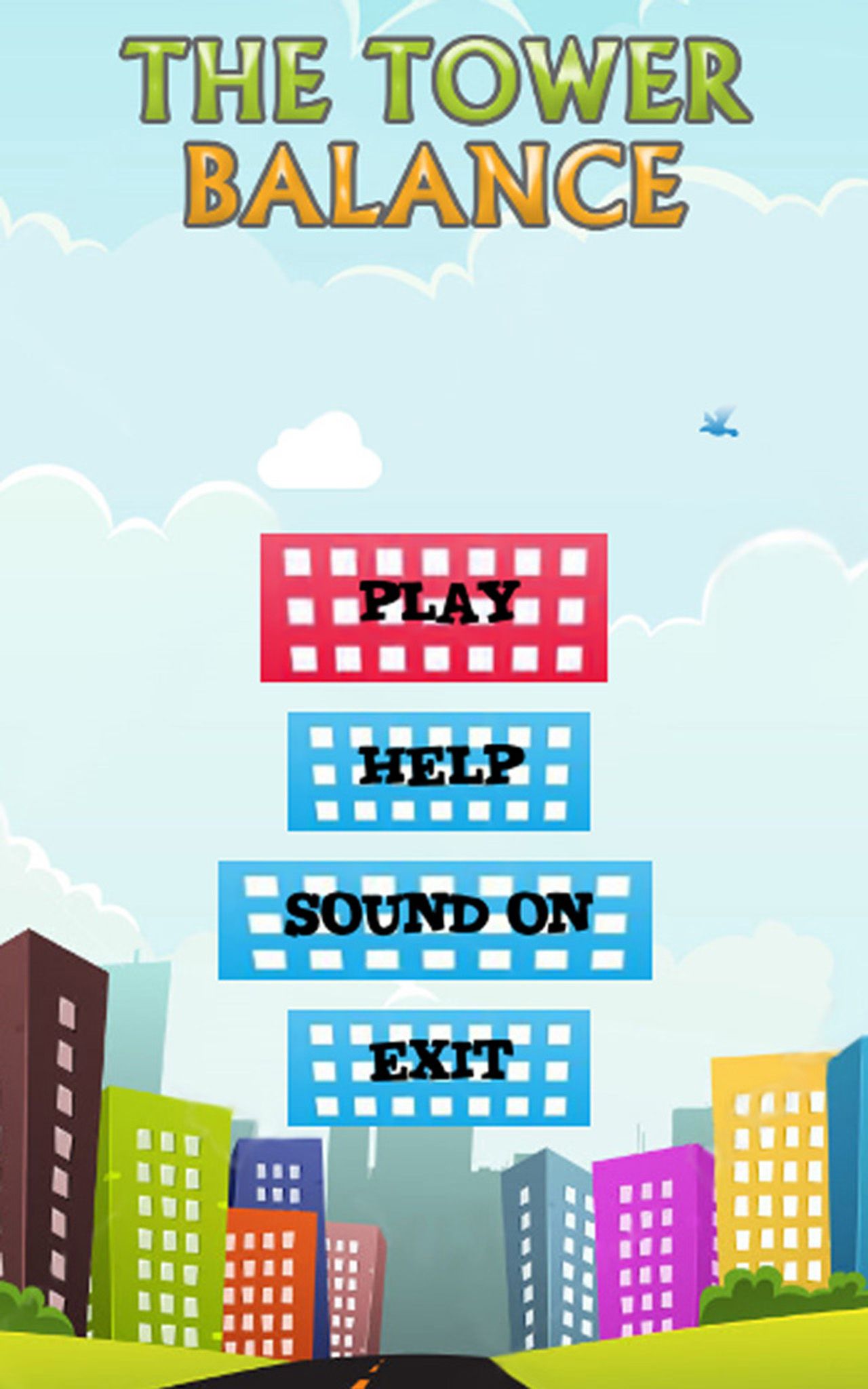868x1389 pixels.
Task: Start the game with the PLAY button
Action: tap(434, 607)
